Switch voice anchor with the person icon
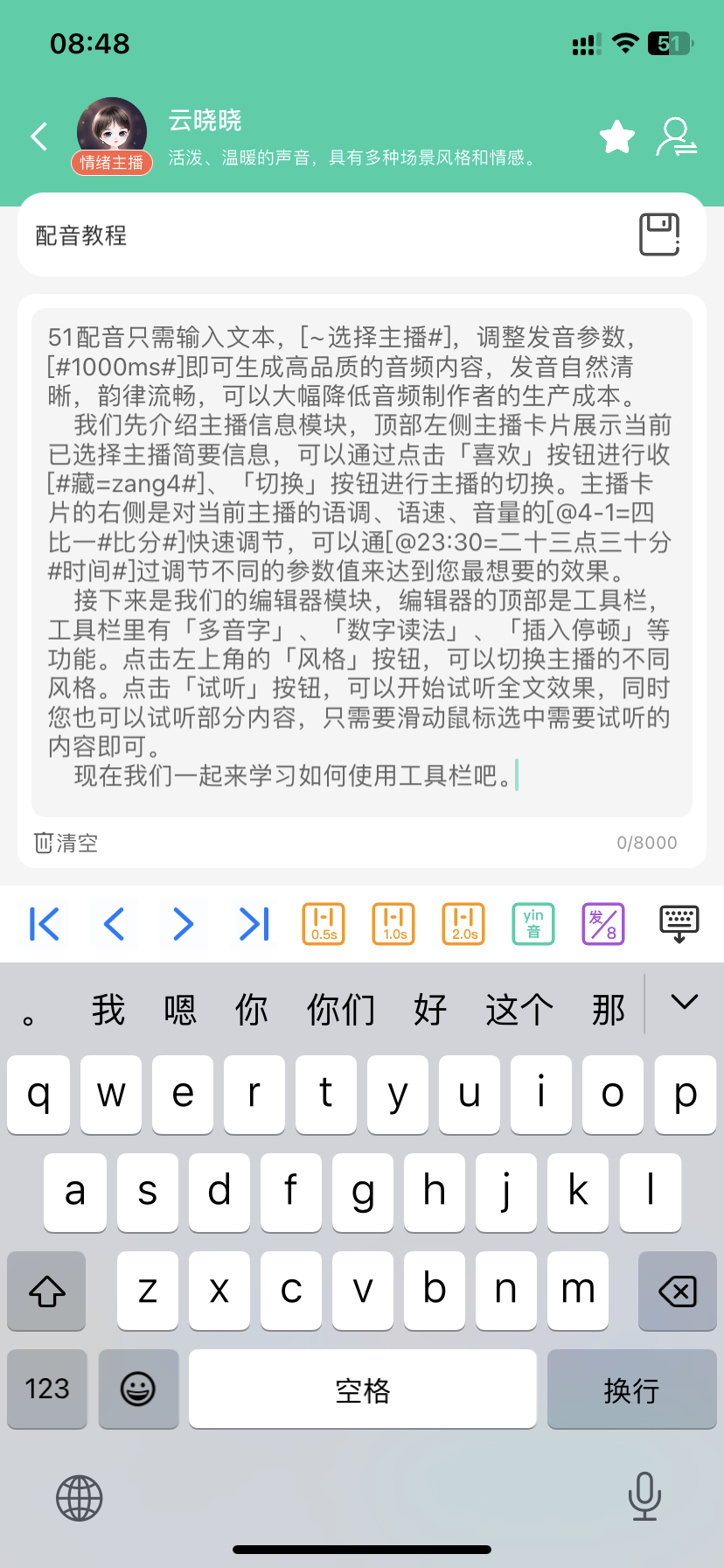 [x=677, y=137]
